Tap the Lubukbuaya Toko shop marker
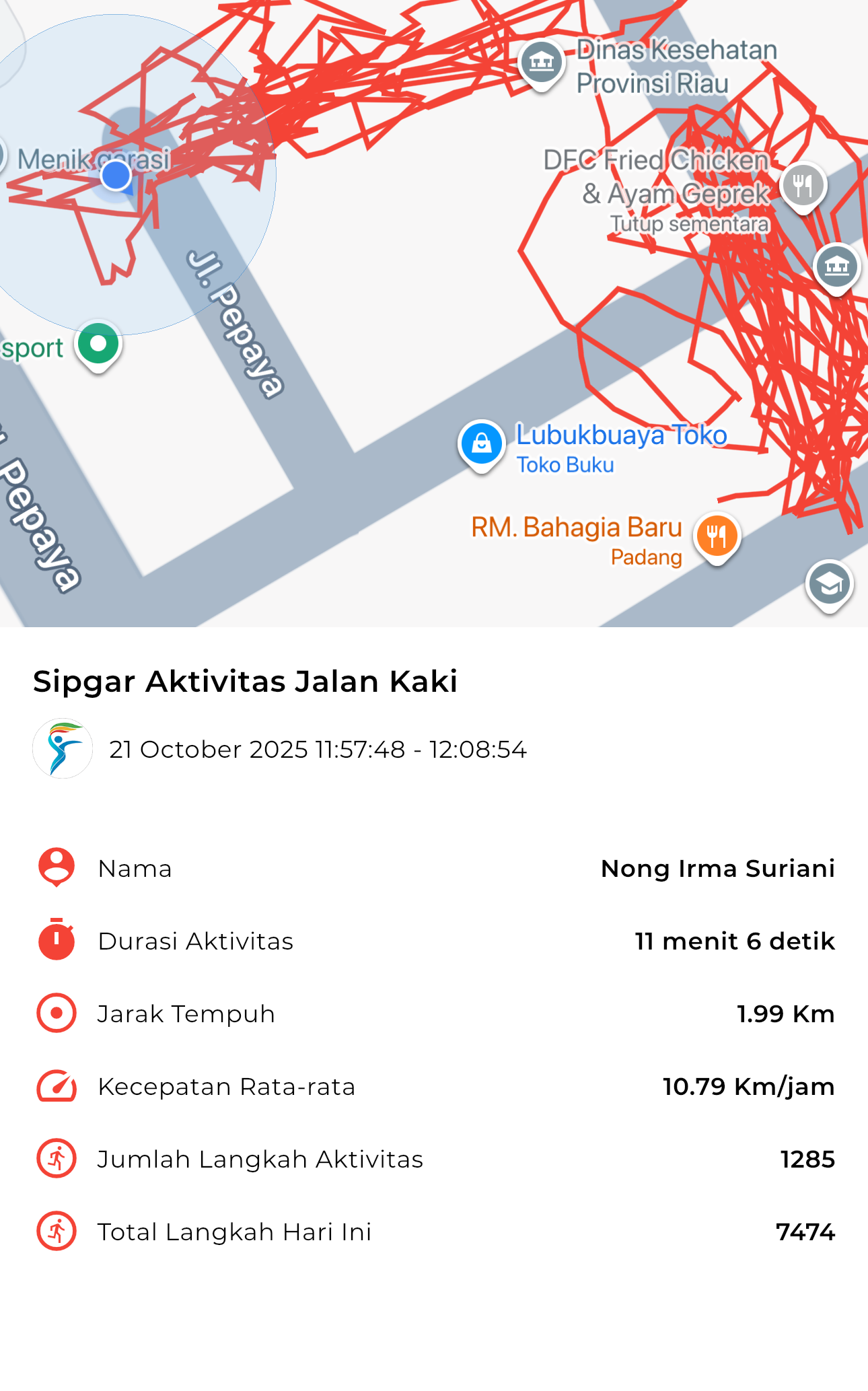Viewport: 868px width, 1391px height. 482,444
